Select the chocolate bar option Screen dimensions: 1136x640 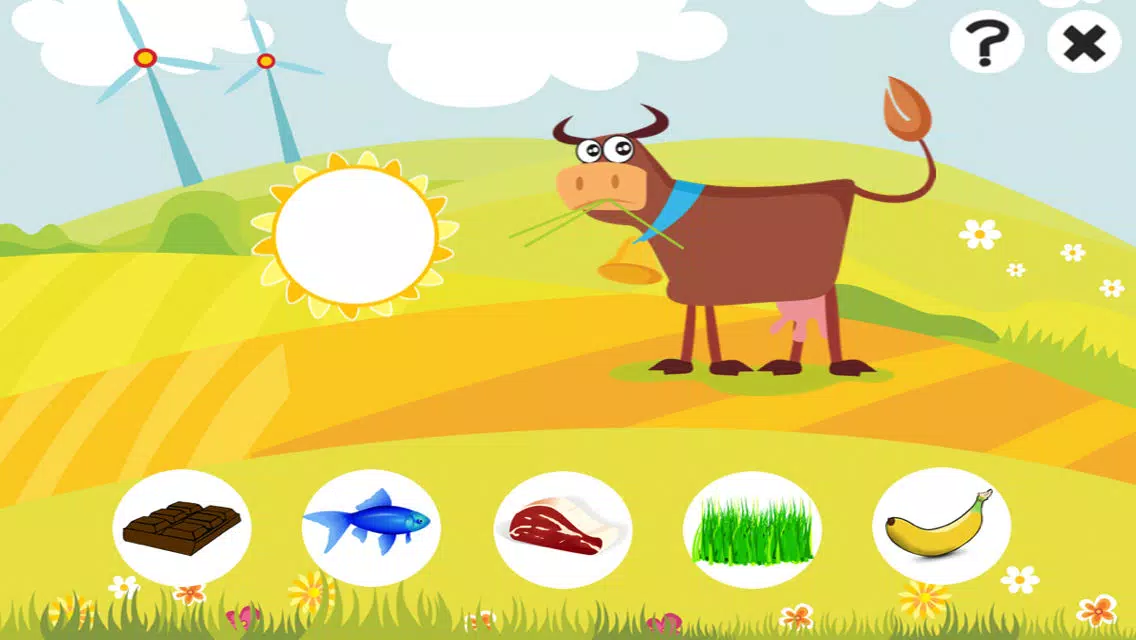(x=182, y=526)
